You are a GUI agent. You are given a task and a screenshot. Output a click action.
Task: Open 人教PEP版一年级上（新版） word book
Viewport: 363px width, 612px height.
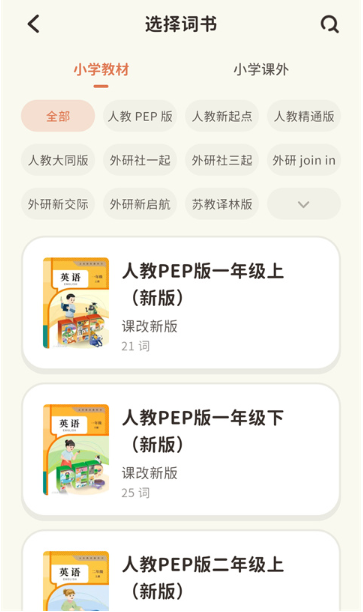[x=181, y=303]
